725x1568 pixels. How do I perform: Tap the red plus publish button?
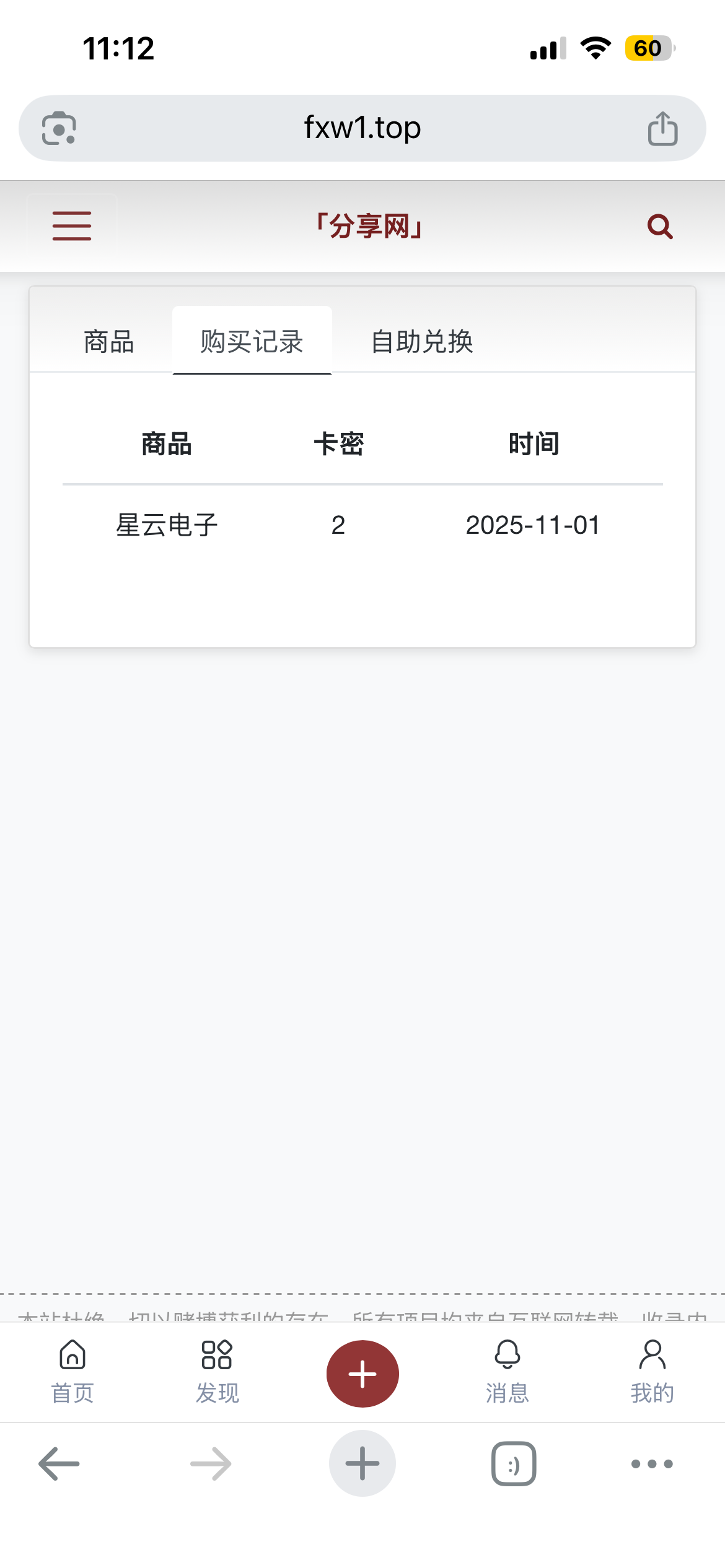(362, 1372)
